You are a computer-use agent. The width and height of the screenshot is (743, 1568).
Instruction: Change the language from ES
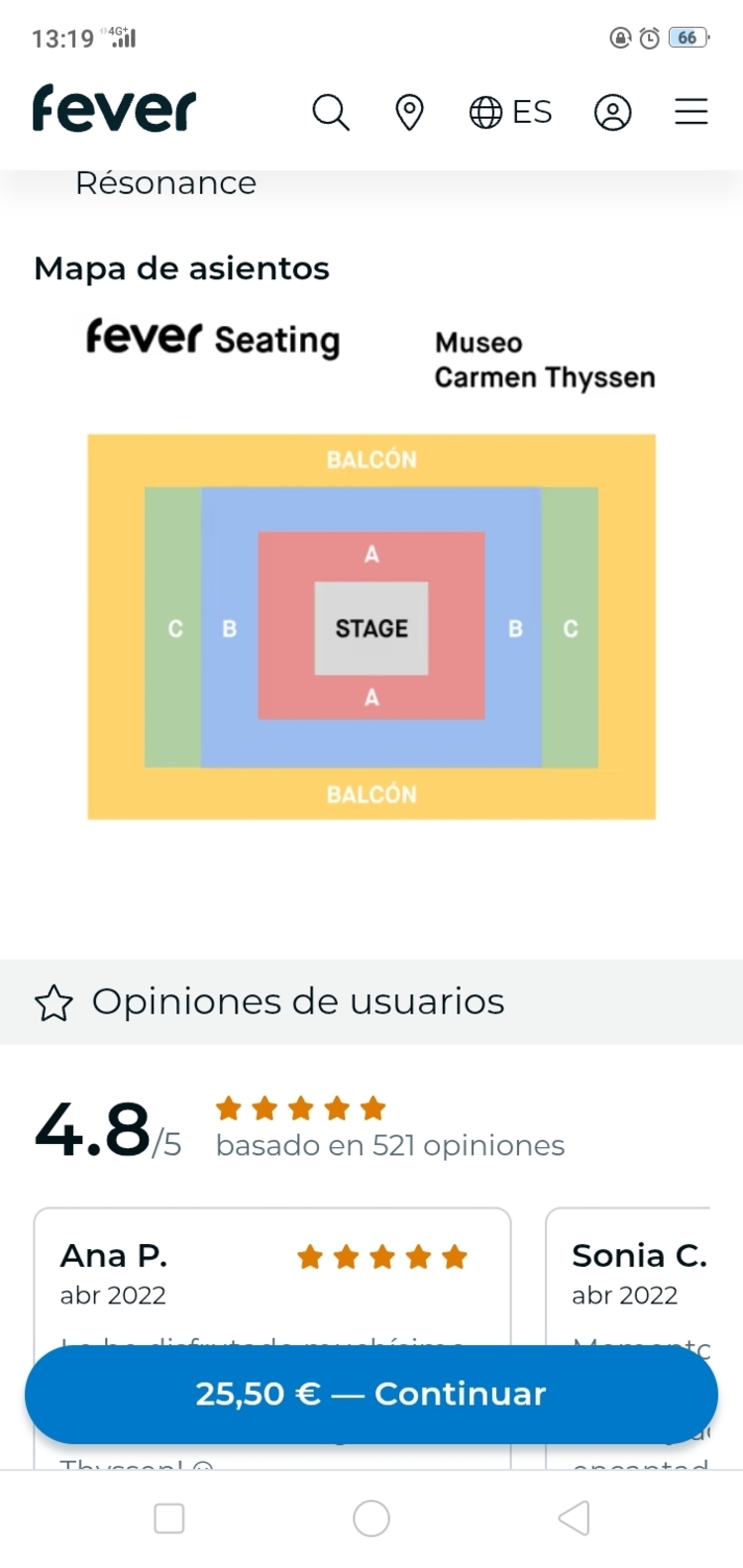click(x=510, y=113)
